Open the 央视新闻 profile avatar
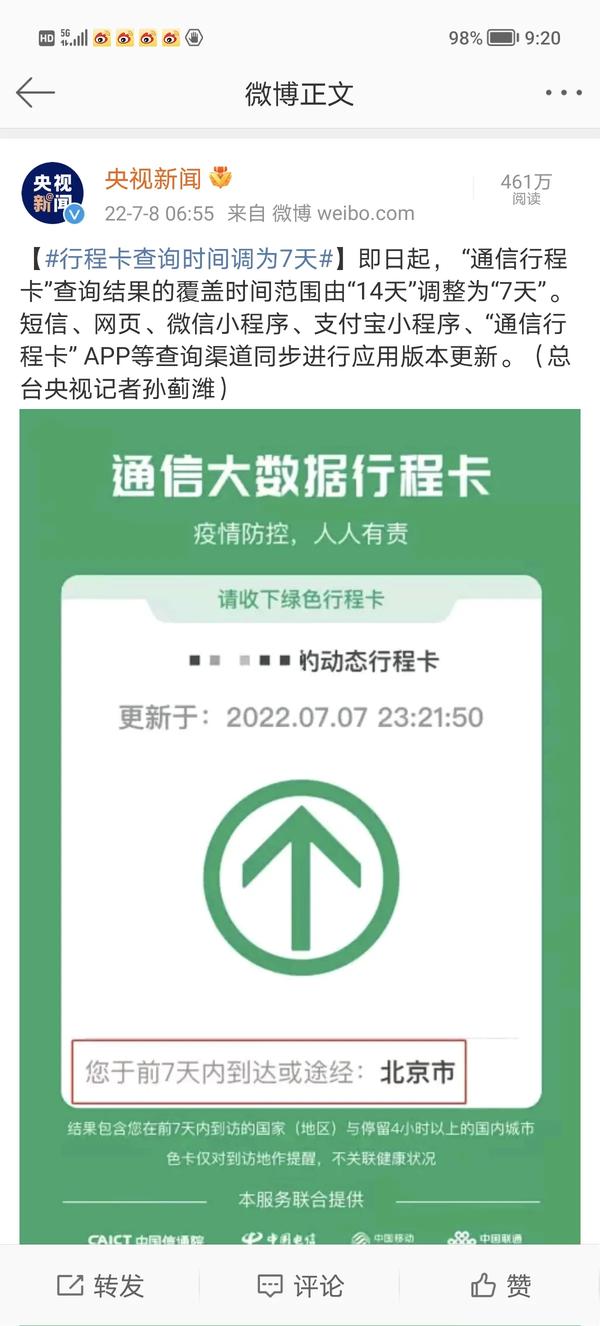This screenshot has height=1326, width=600. (53, 191)
